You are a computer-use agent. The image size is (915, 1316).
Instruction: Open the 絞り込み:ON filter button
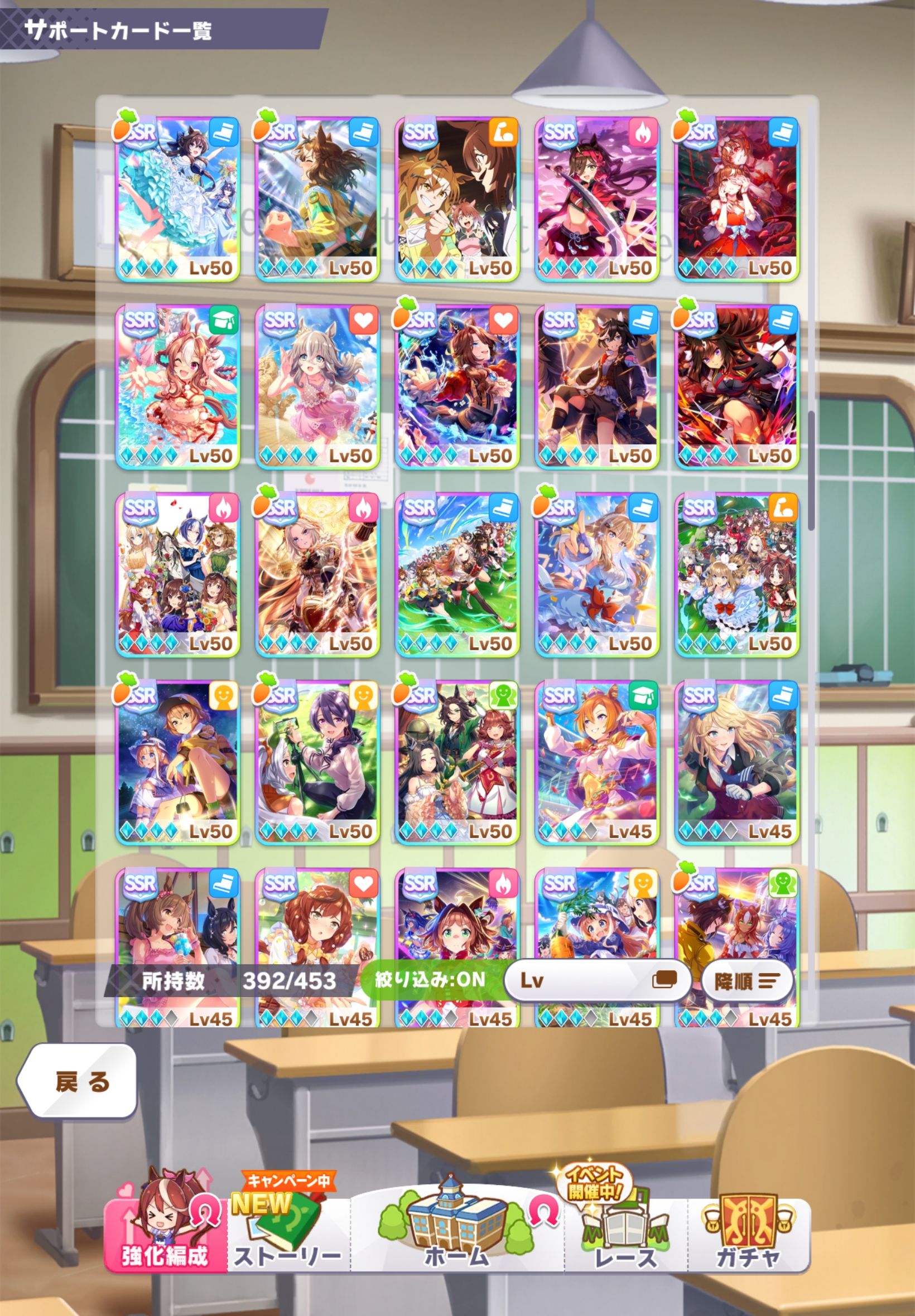point(430,980)
